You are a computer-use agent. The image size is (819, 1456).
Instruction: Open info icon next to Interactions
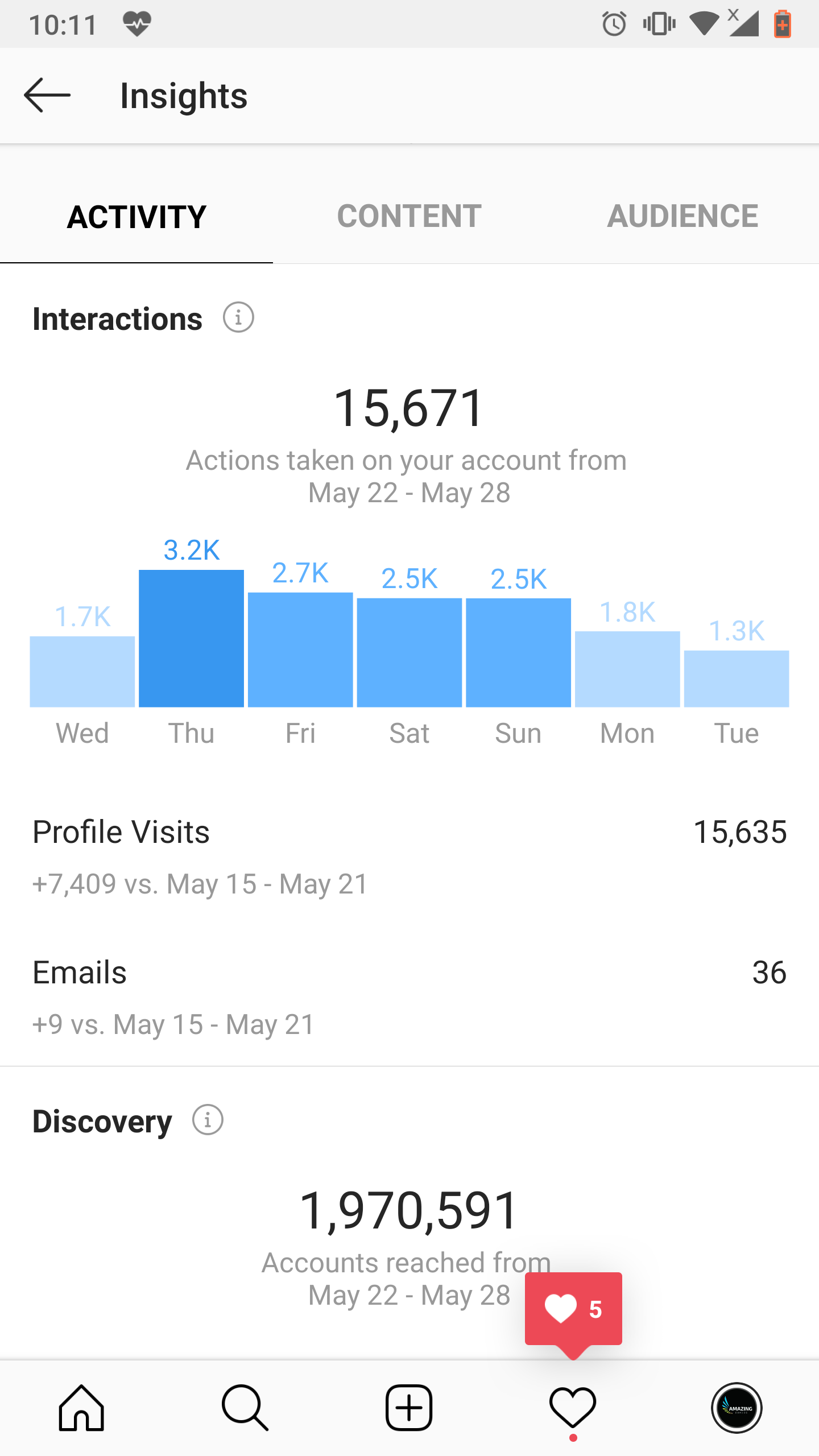point(238,318)
